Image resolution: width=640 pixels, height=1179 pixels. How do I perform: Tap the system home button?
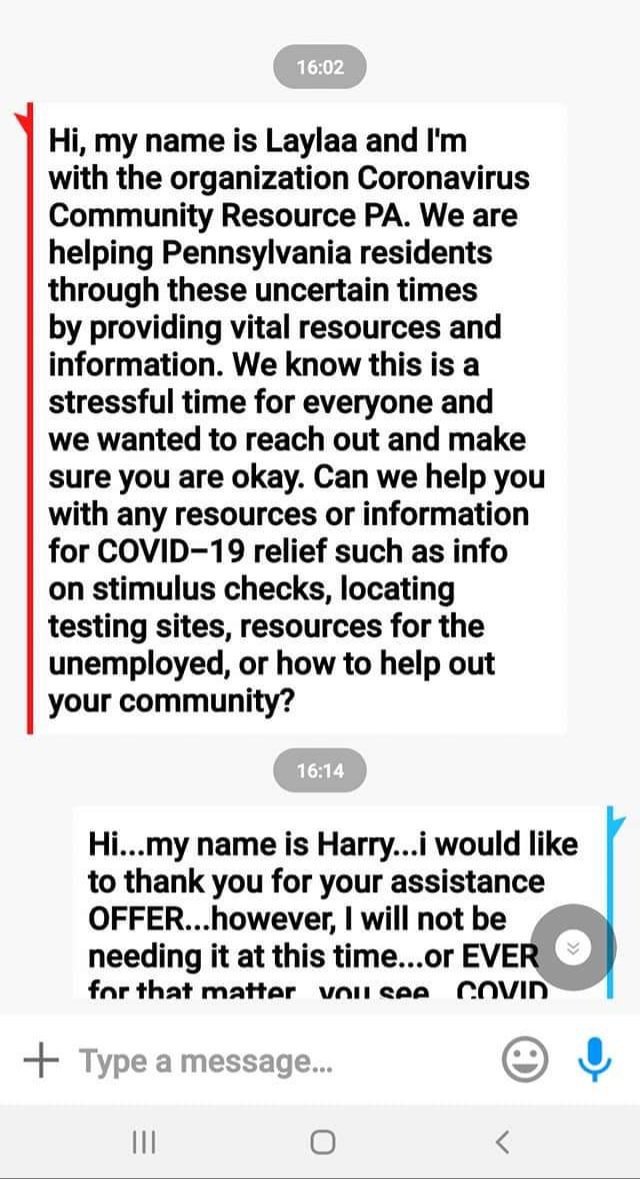coord(322,1141)
